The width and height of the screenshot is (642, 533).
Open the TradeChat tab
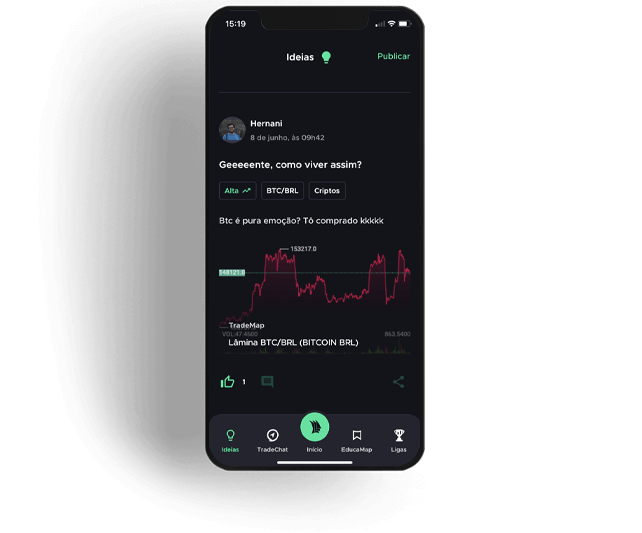click(272, 440)
